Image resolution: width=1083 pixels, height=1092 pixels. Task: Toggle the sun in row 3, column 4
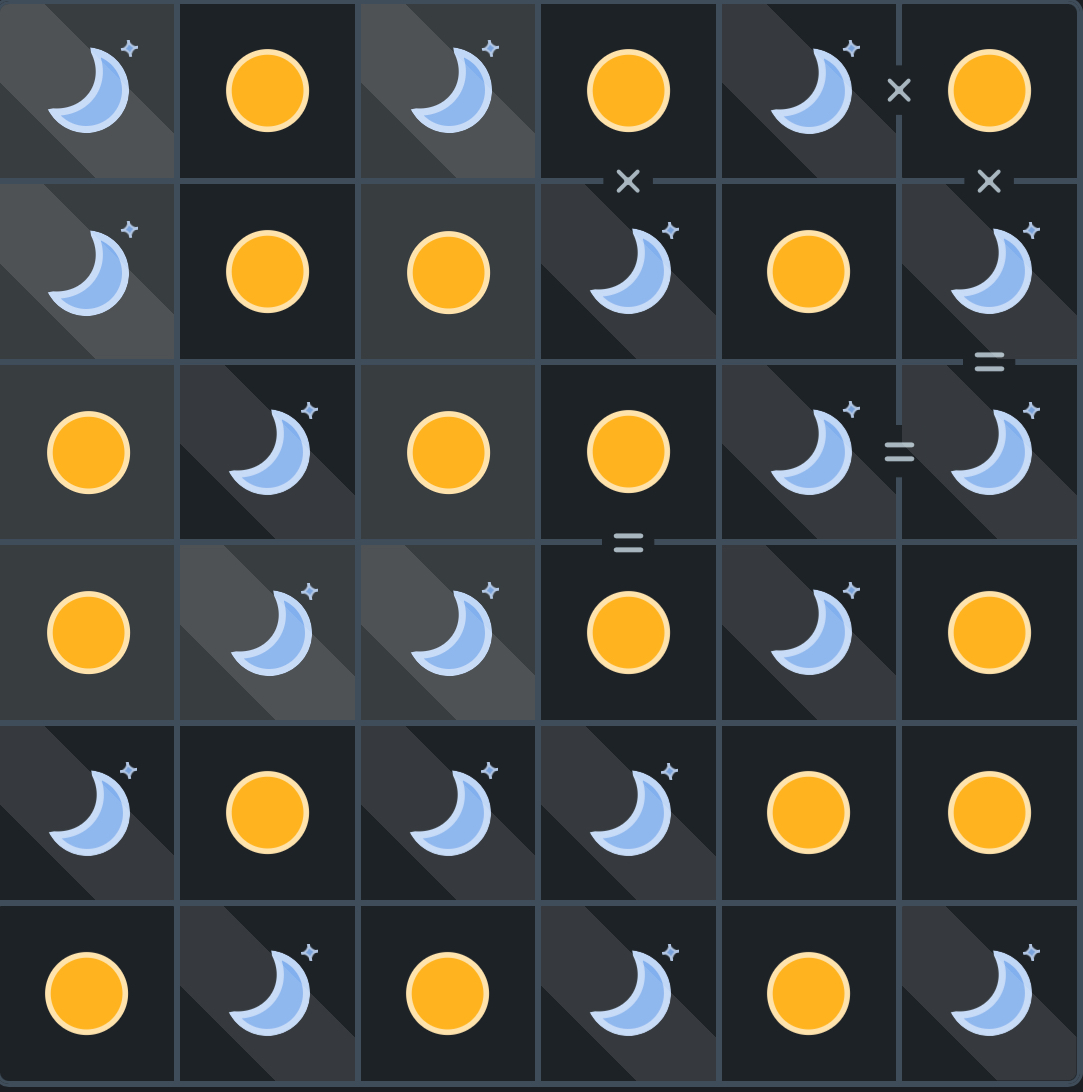click(x=629, y=452)
